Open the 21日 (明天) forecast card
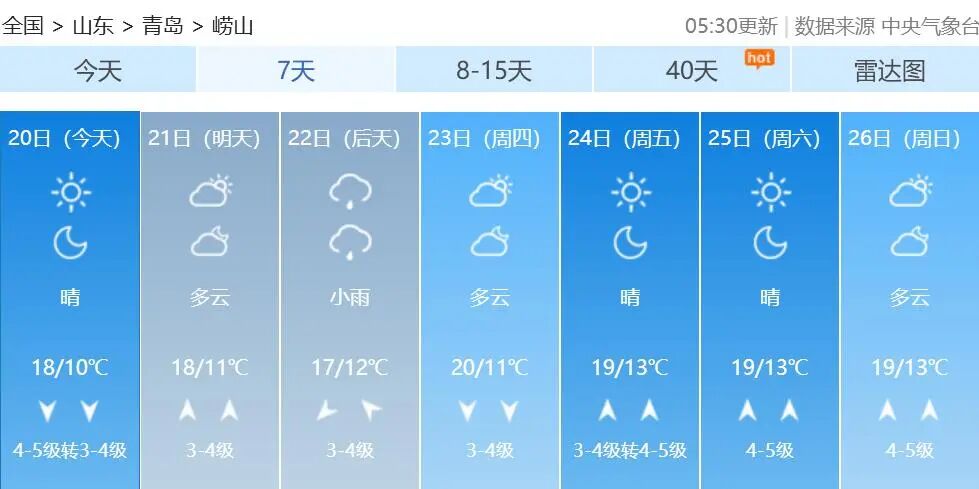The height and width of the screenshot is (489, 979). point(209,300)
